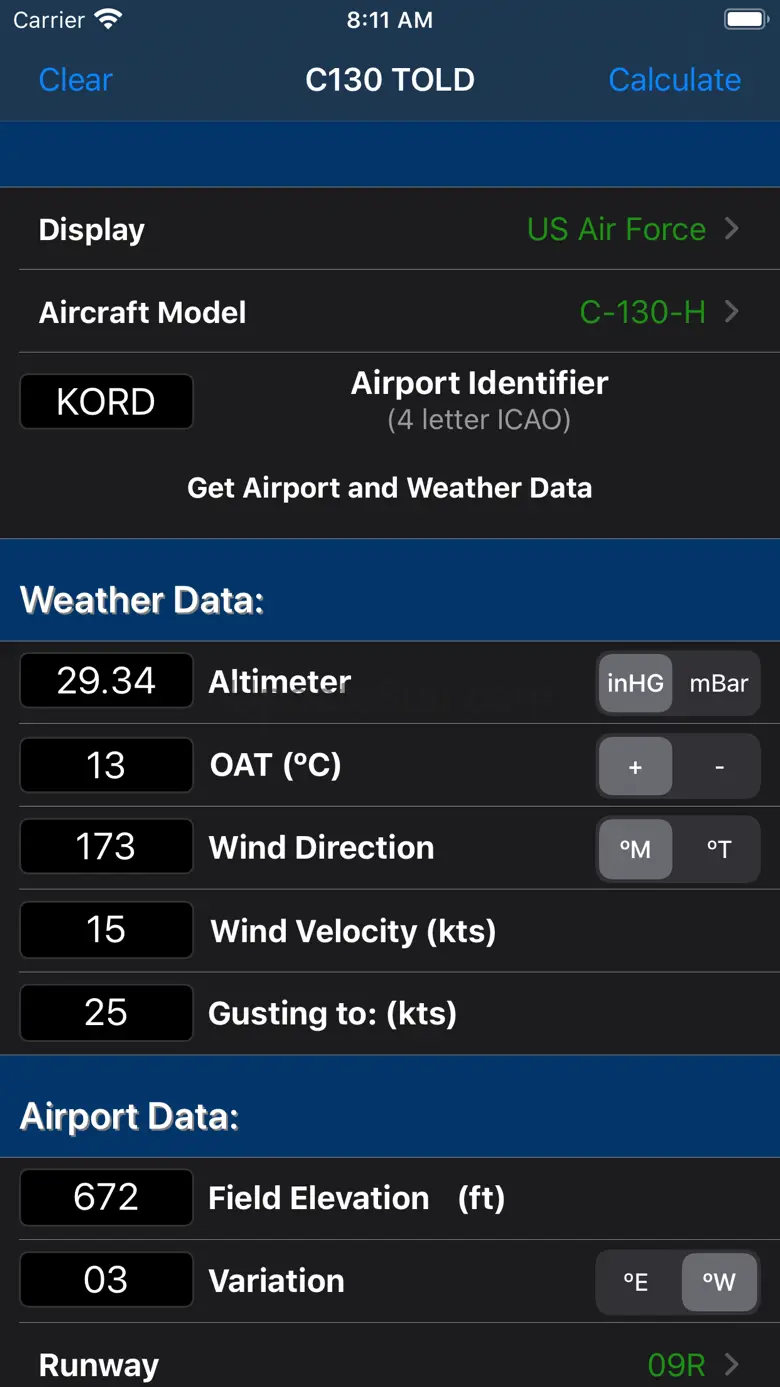Edit the OAT temperature field
Image resolution: width=780 pixels, height=1387 pixels.
pos(106,765)
